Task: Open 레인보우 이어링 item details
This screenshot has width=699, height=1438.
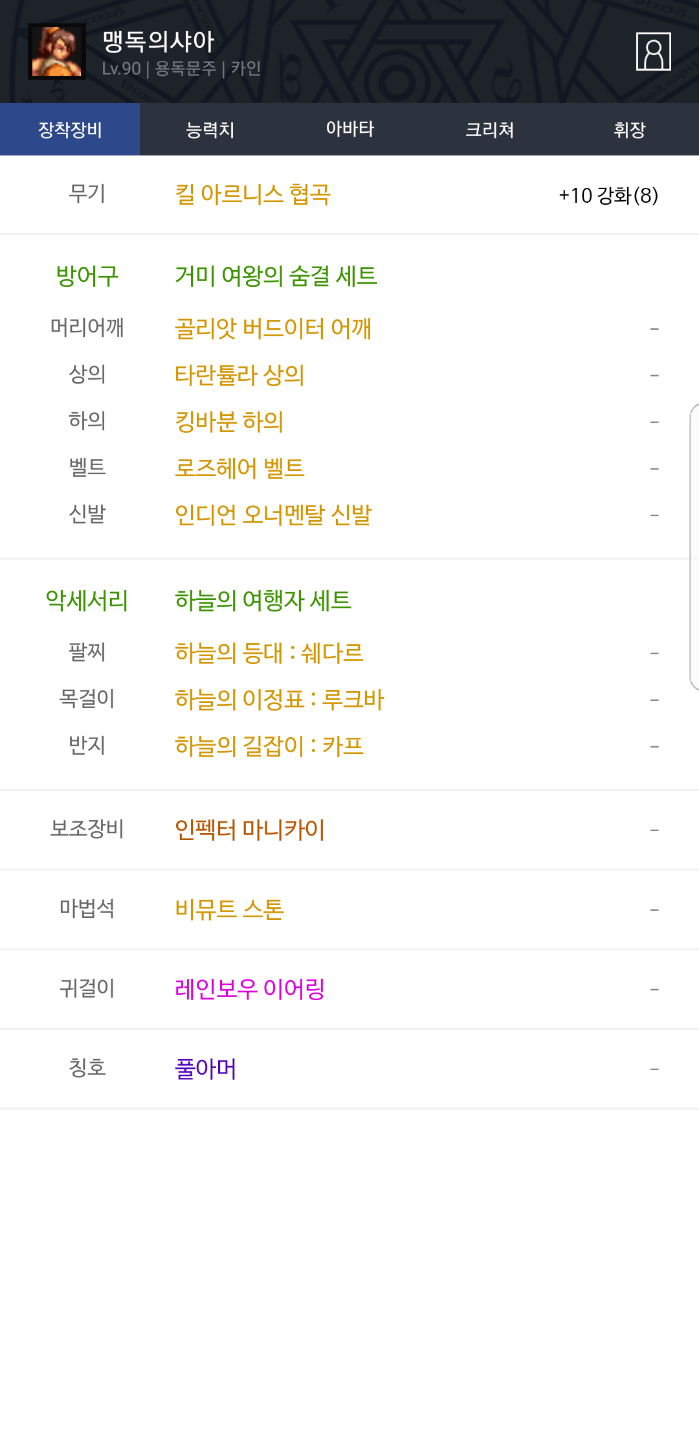Action: (x=250, y=990)
